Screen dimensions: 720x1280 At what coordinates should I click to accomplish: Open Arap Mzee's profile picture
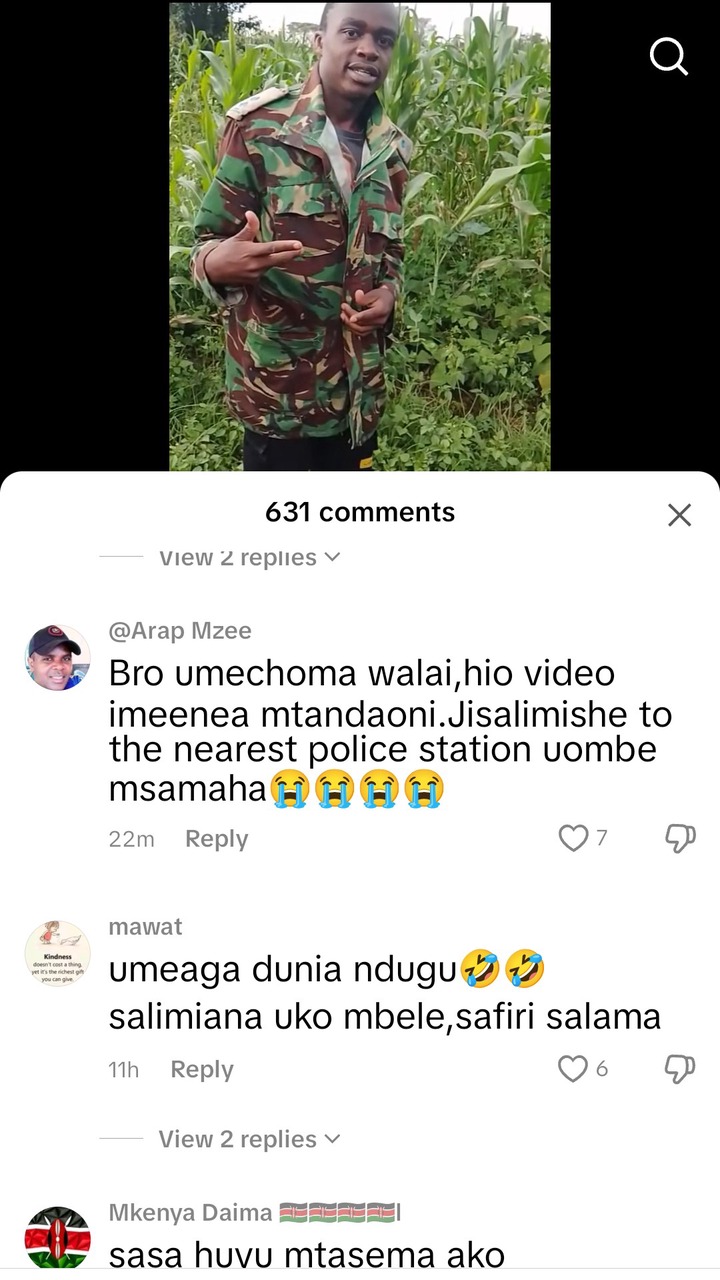point(57,657)
